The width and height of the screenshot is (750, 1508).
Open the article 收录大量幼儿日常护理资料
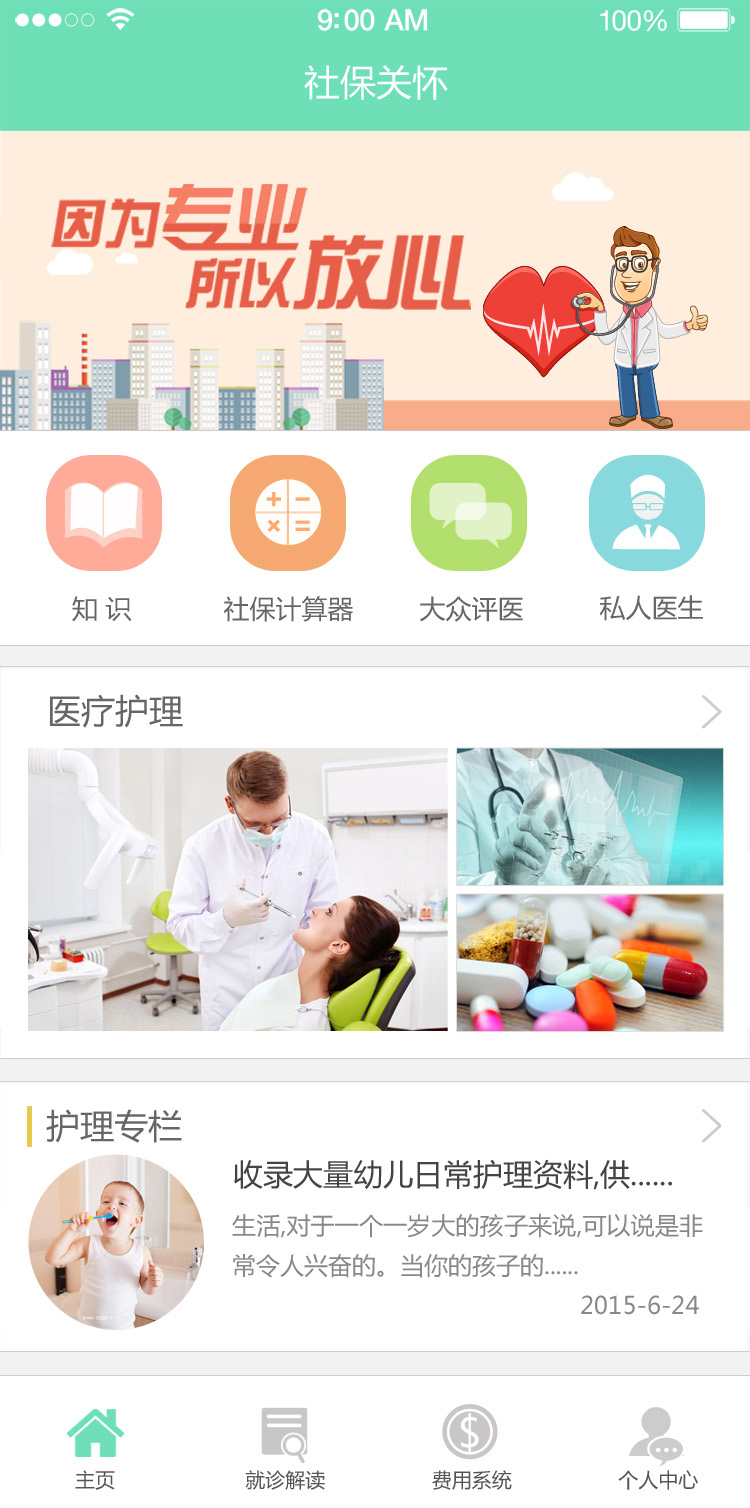[452, 1175]
